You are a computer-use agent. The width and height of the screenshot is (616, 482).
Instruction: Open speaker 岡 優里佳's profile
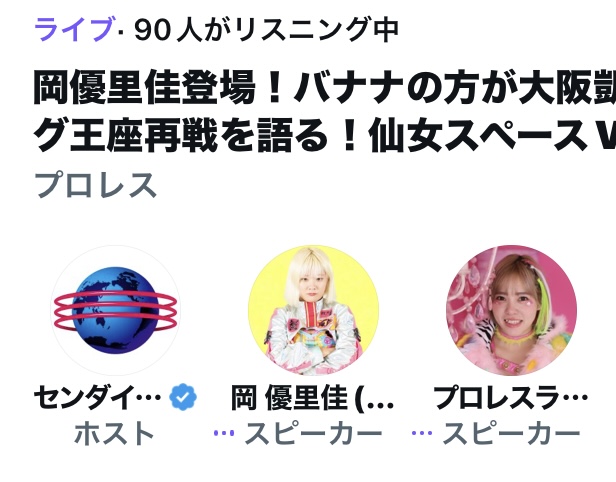(313, 311)
